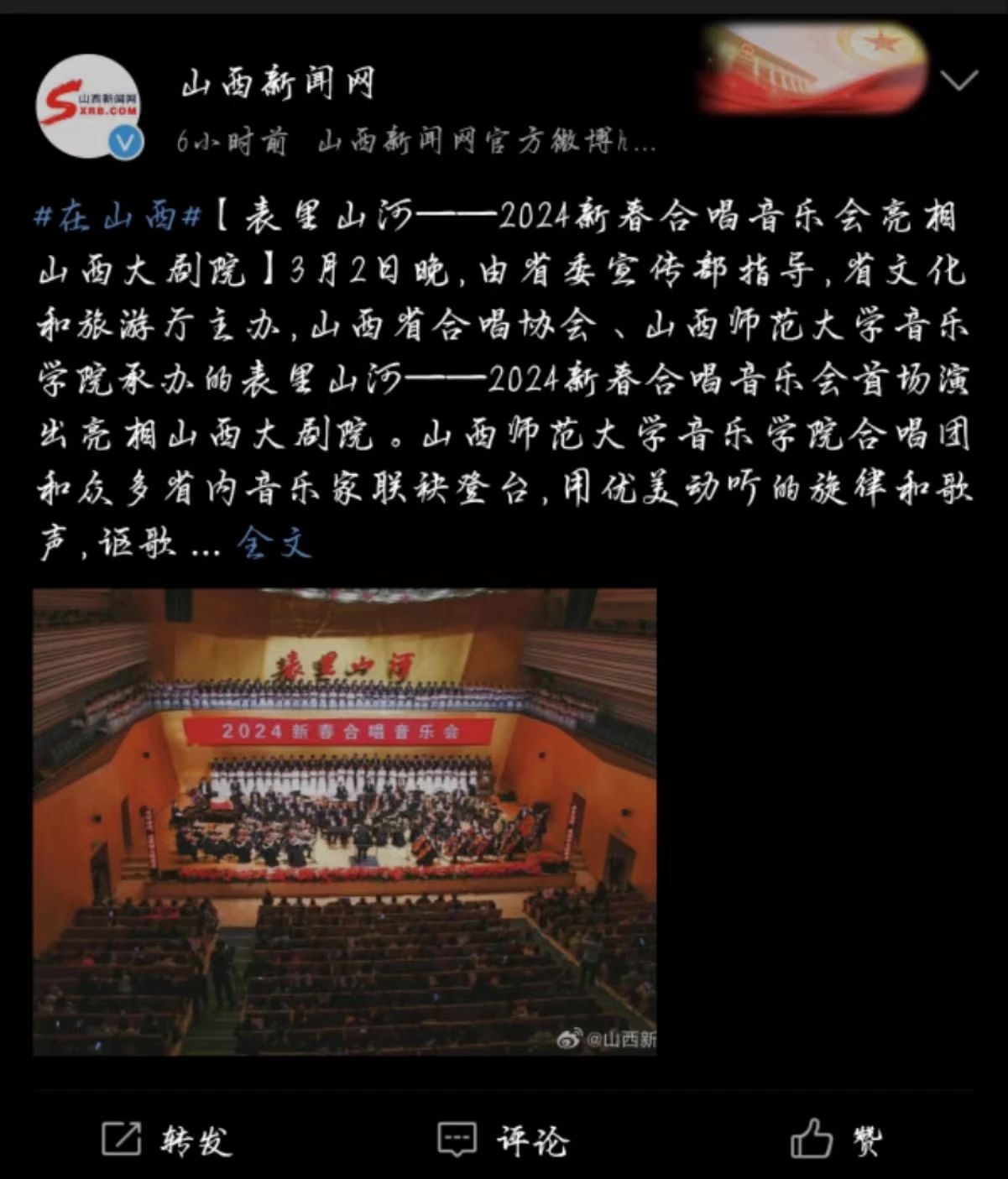The width and height of the screenshot is (1008, 1179).
Task: Open the #在山西# hashtag topic
Action: 118,217
